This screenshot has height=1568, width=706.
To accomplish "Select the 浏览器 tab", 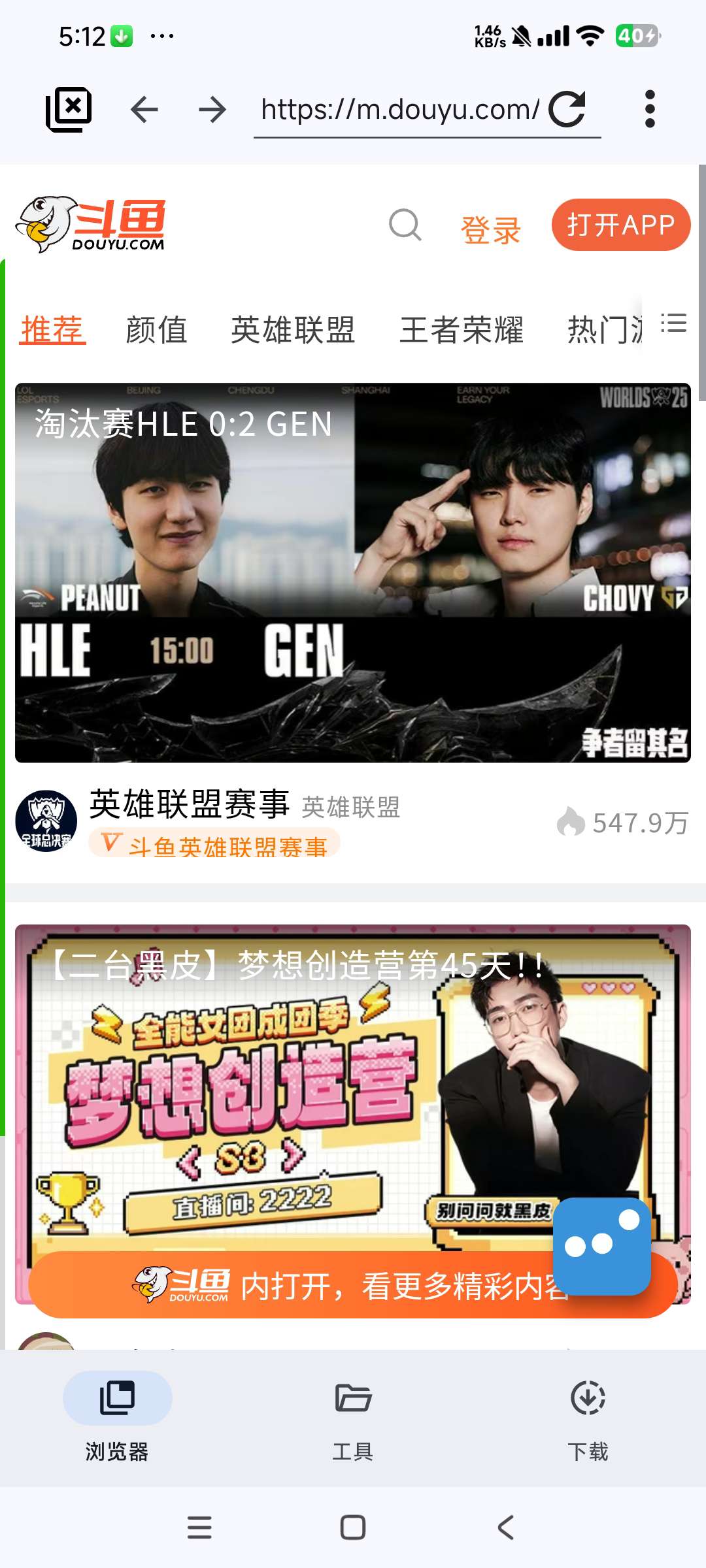I will tap(118, 1416).
